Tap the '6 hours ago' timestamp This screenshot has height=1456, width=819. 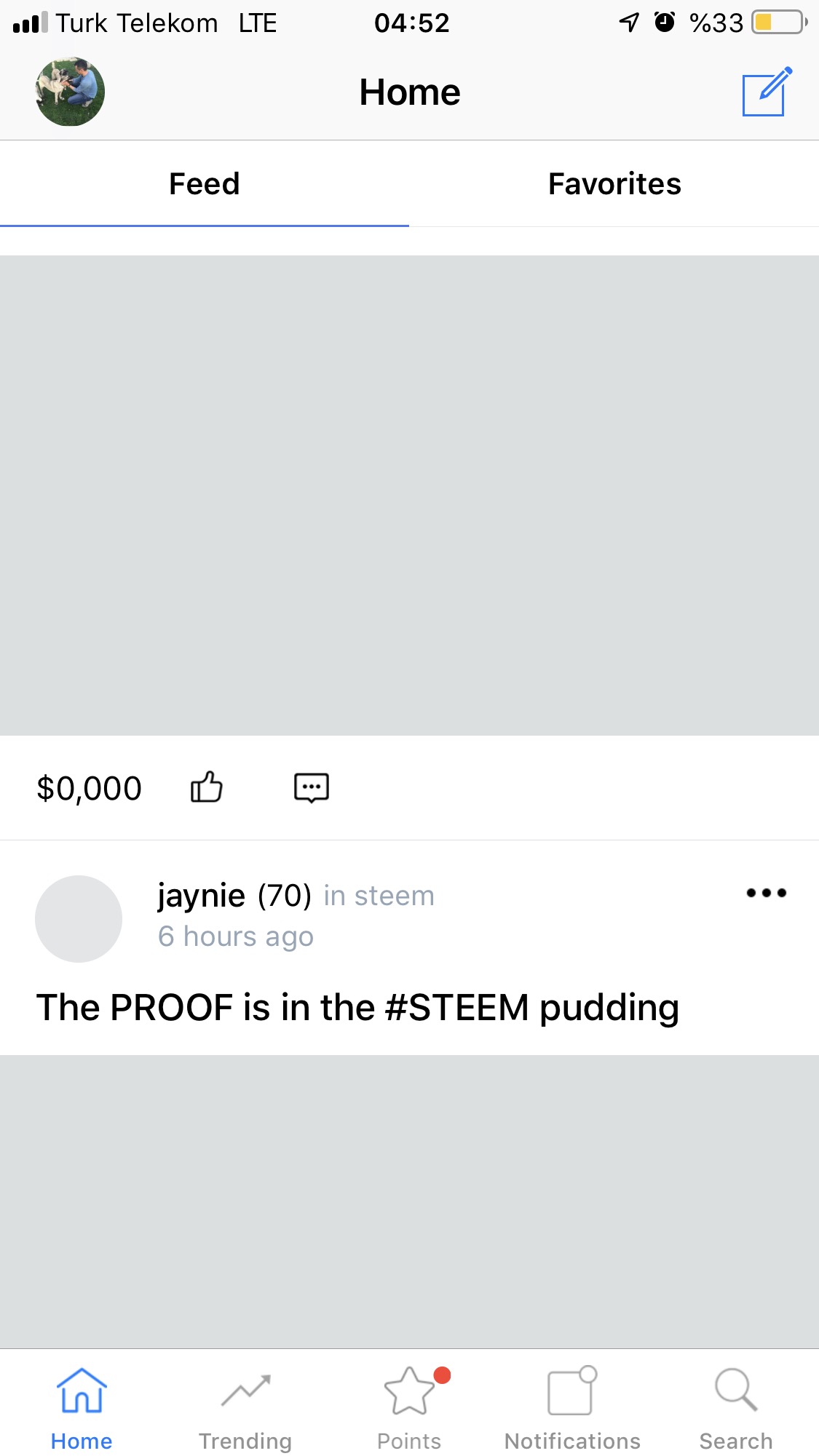pos(236,936)
